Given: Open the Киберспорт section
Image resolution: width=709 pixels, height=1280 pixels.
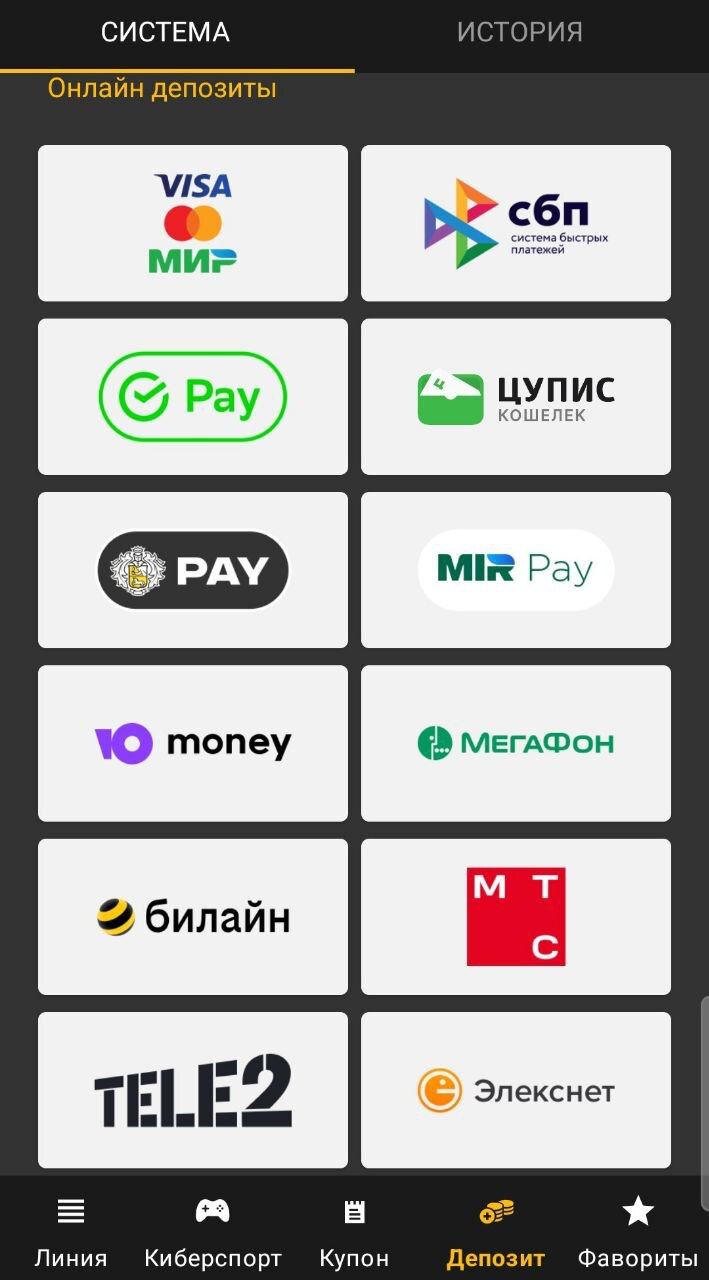Looking at the screenshot, I should coord(213,1232).
